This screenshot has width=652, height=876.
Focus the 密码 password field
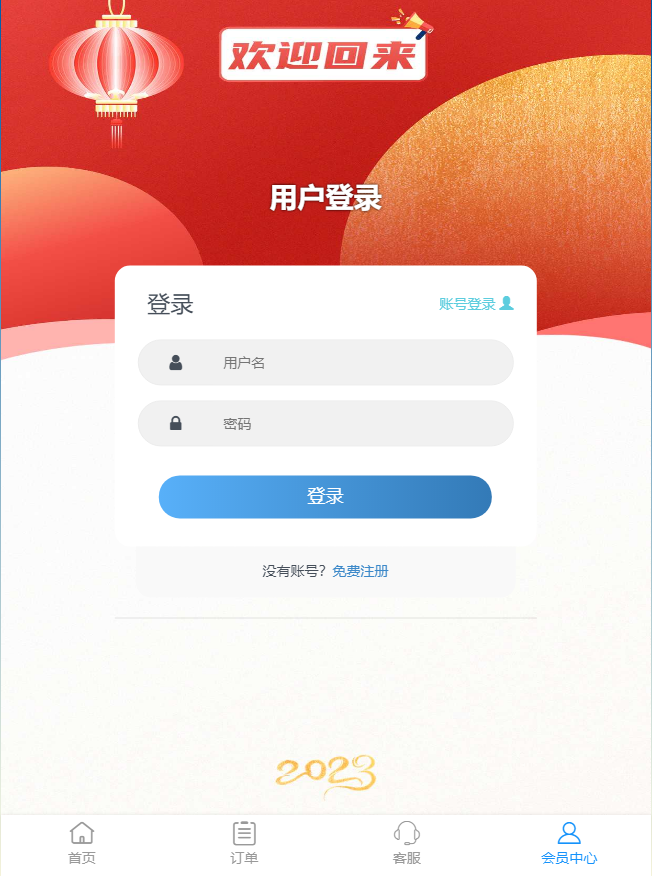coord(340,424)
